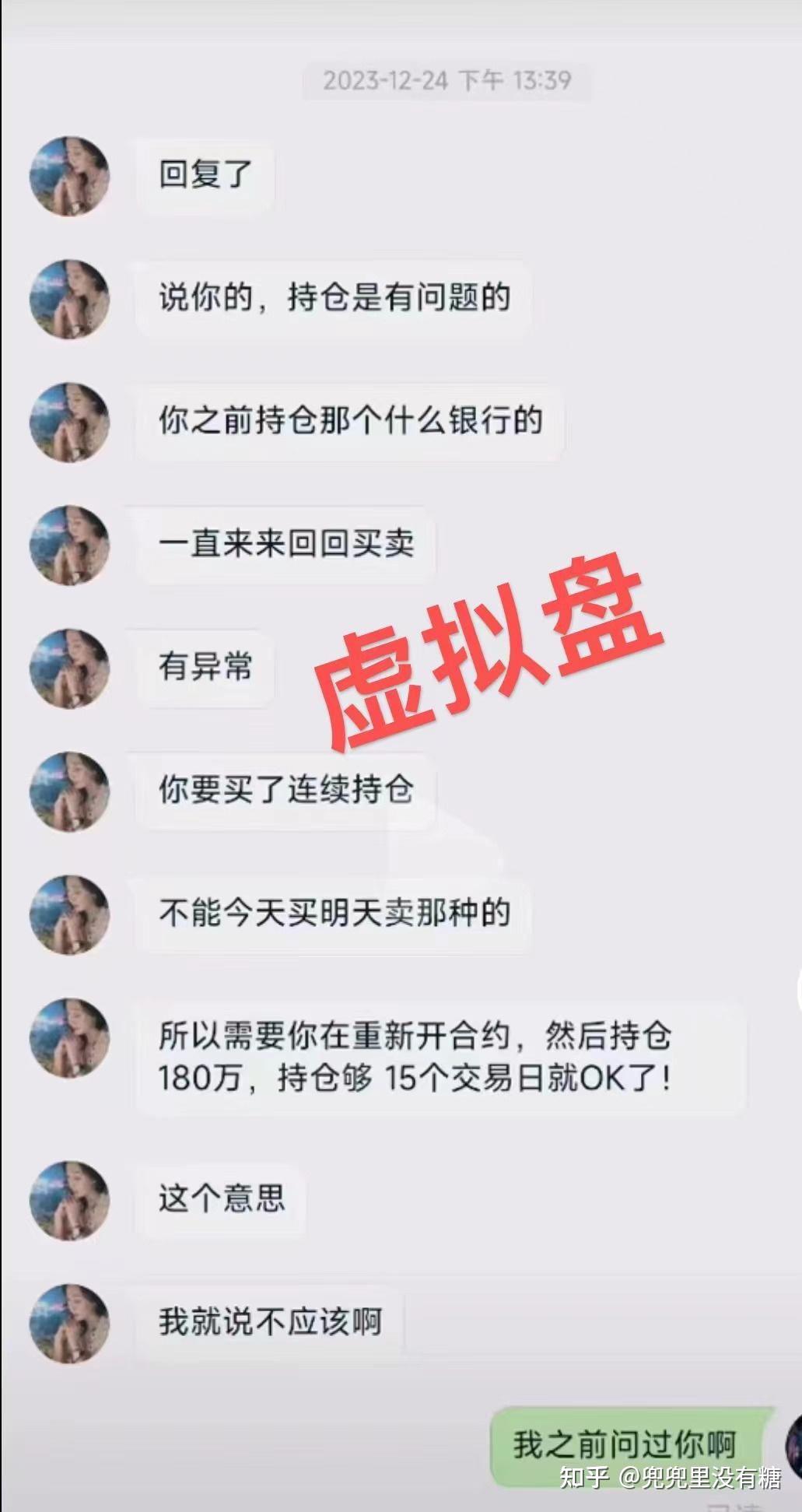802x1512 pixels.
Task: Tap avatar beside 一直来来回回买卖 message
Action: 68,545
